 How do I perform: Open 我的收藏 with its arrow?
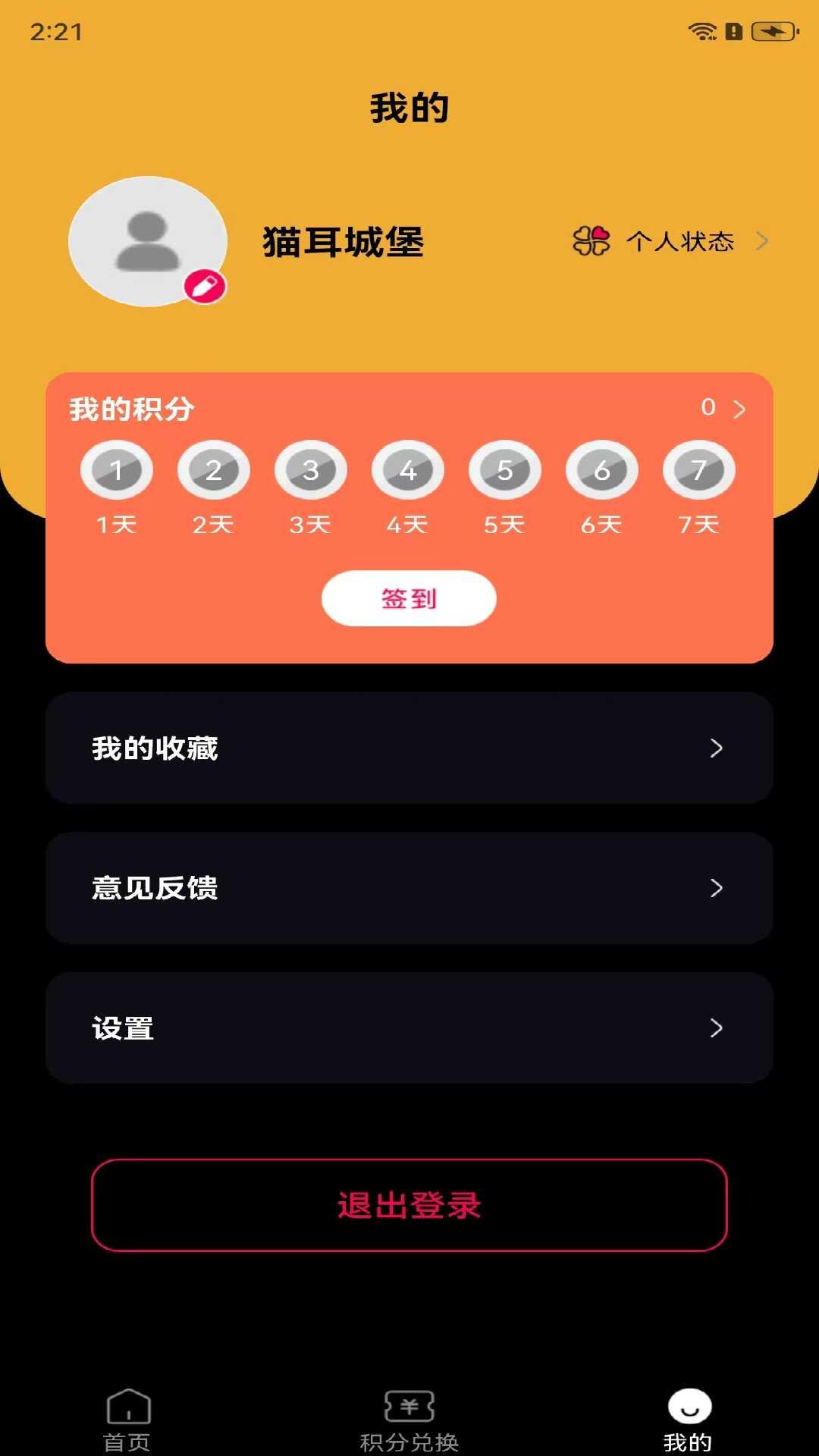point(714,749)
